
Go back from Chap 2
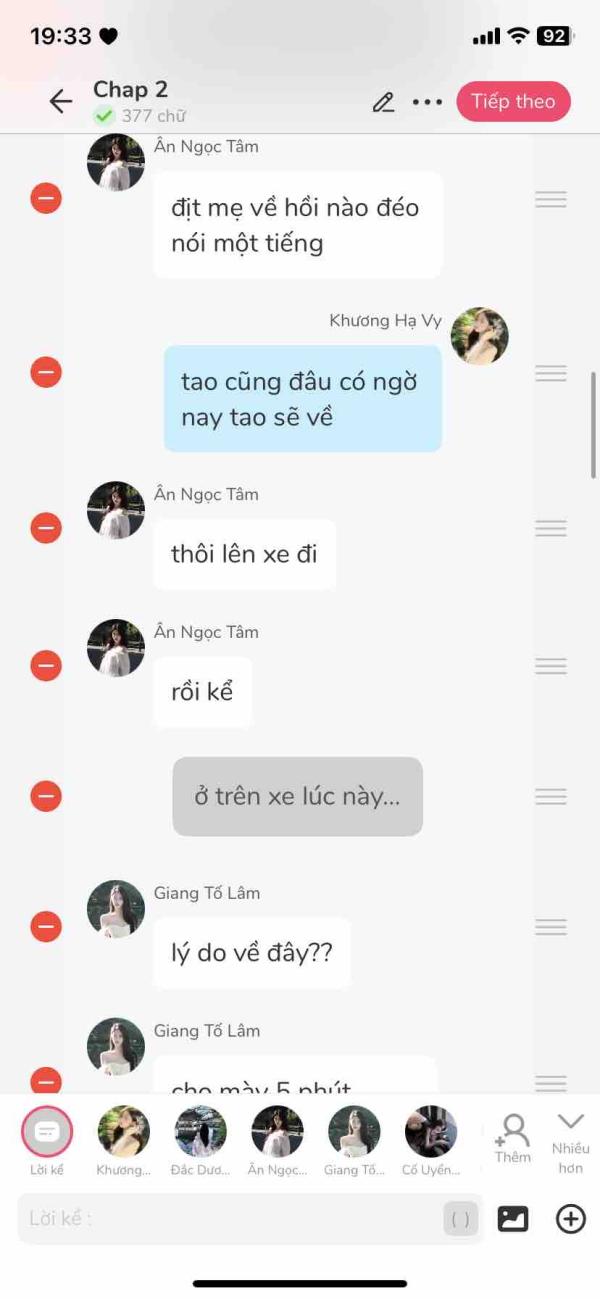coord(61,101)
